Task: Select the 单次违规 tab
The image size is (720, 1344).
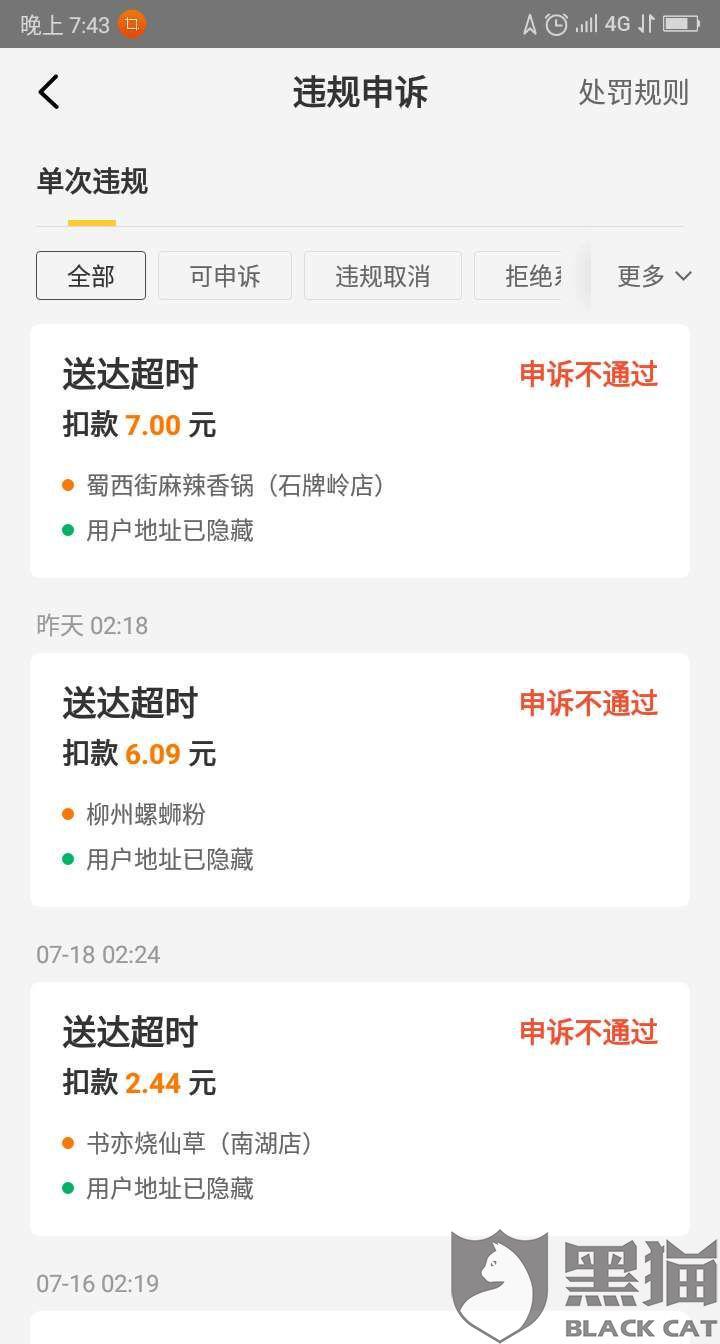Action: 92,181
